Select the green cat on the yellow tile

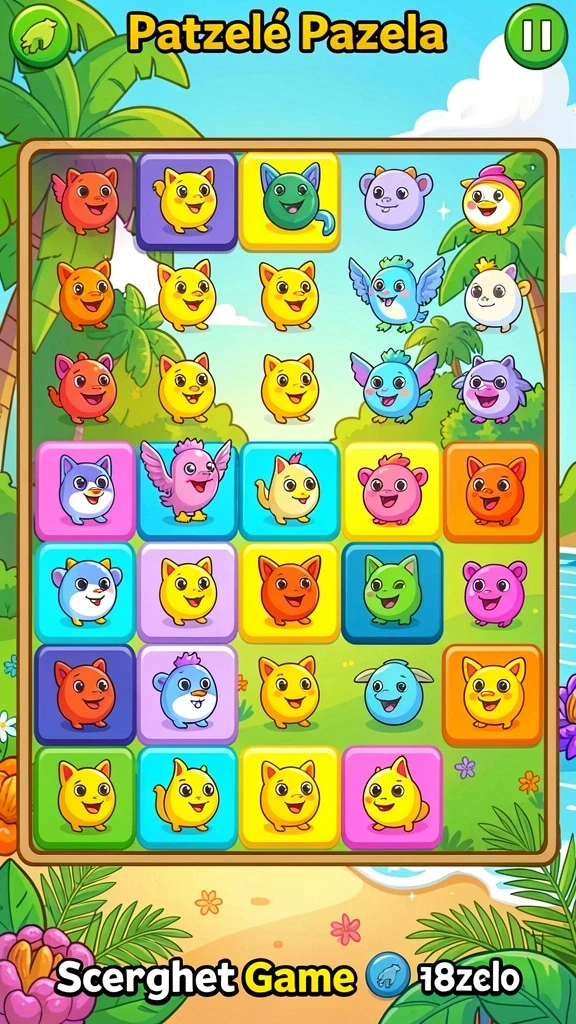(x=289, y=201)
